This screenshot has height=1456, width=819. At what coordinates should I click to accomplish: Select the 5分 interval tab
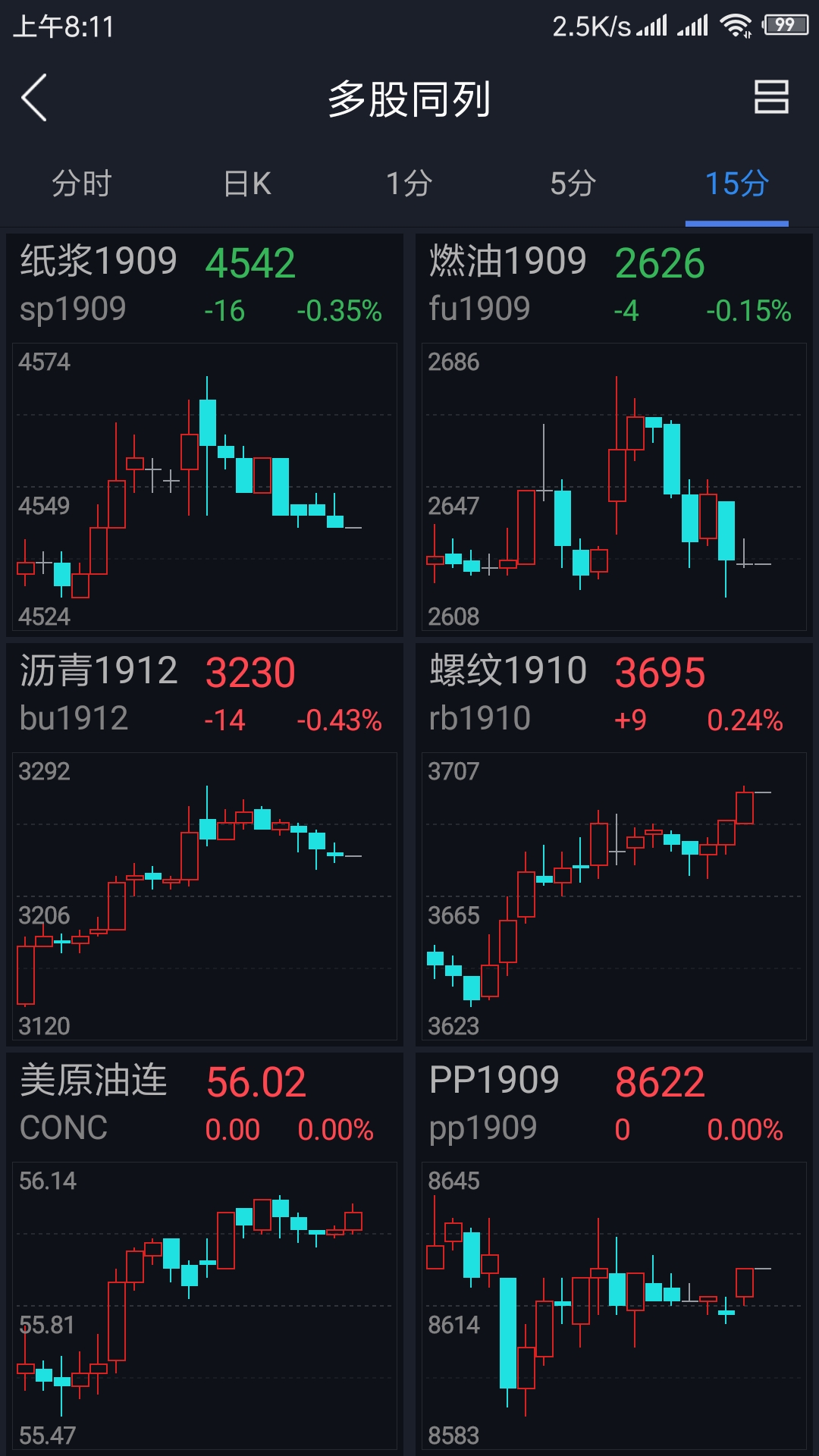[573, 183]
